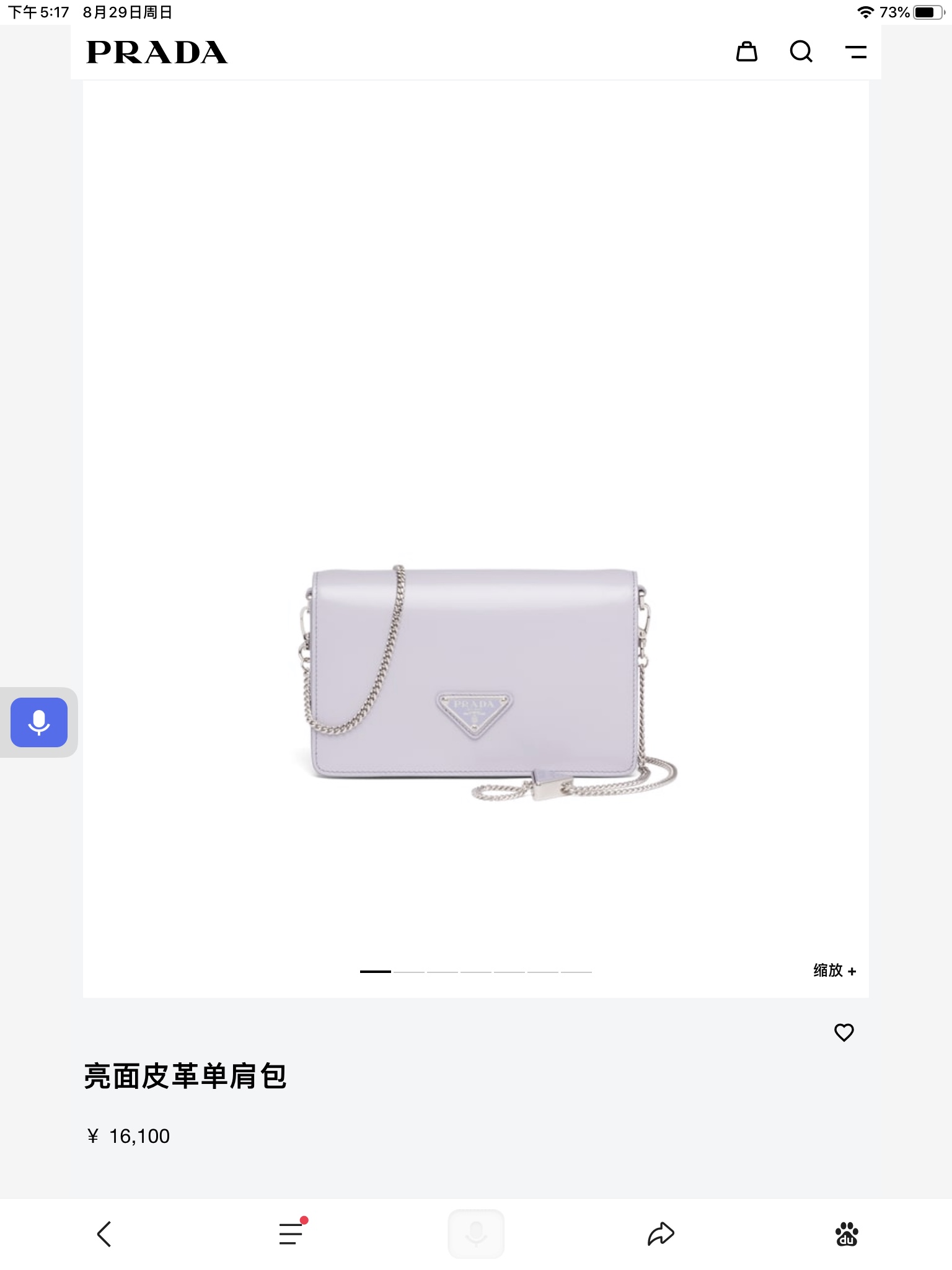
Task: Tap 缩放 + to zoom the image
Action: click(834, 970)
